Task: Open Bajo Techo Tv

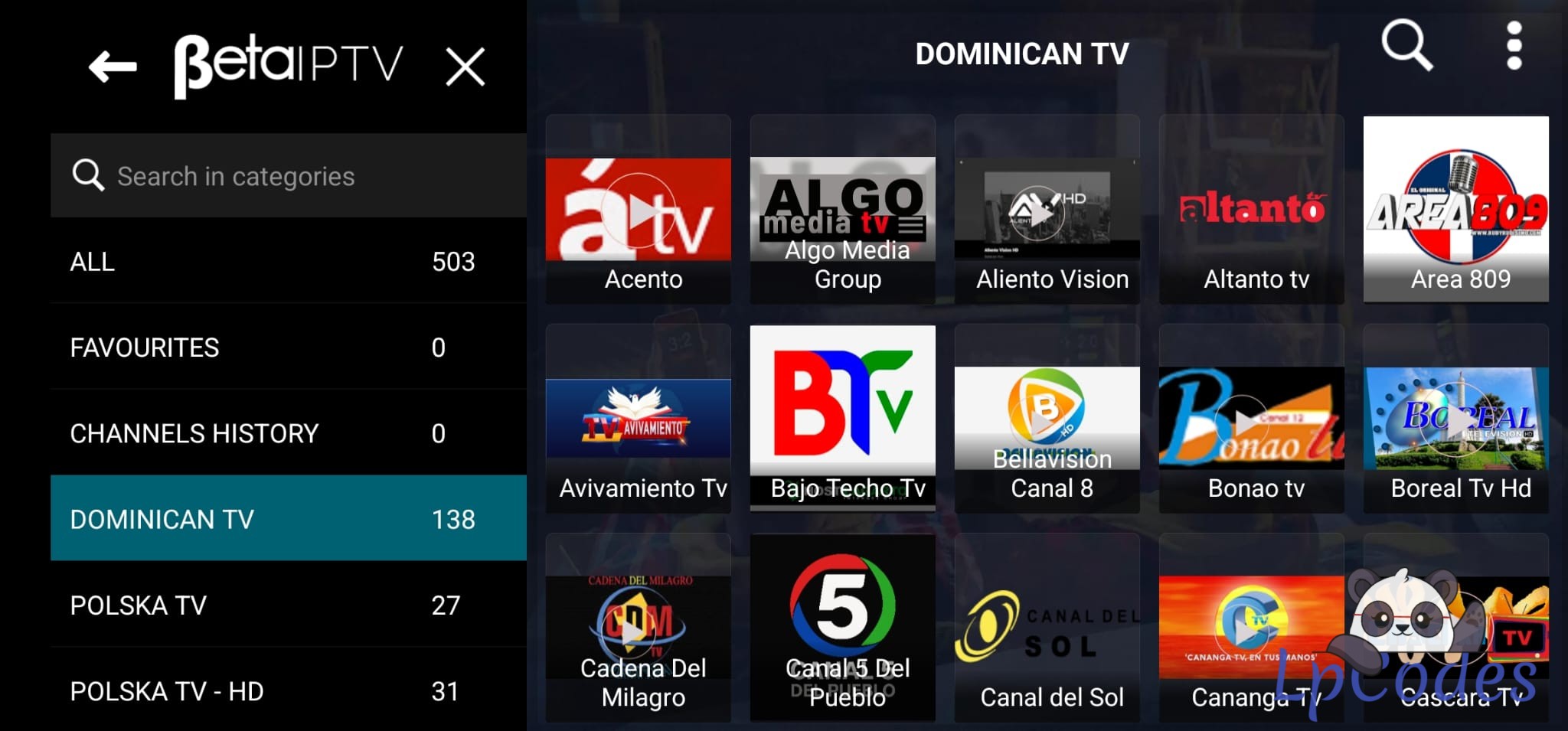Action: point(842,418)
